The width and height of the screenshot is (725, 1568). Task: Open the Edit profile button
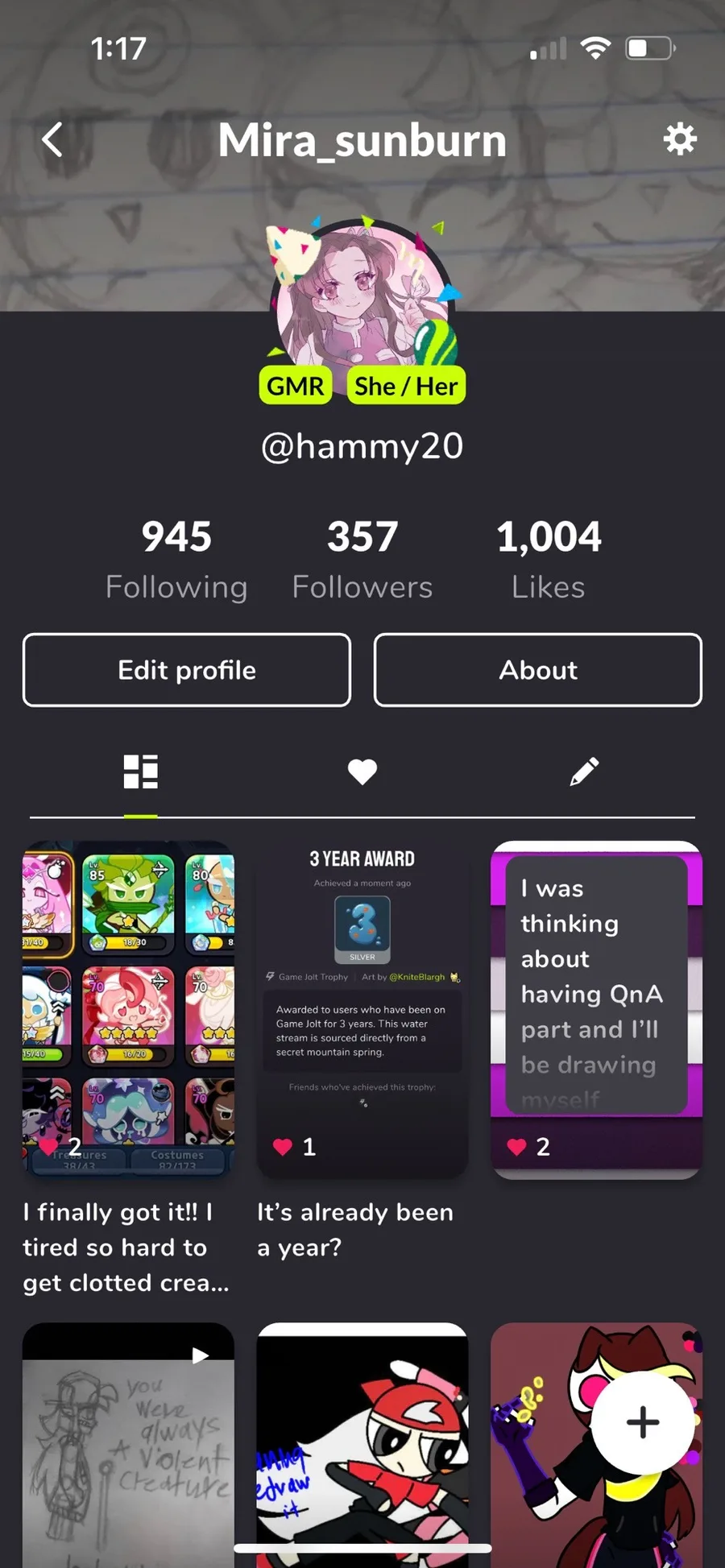coord(187,670)
